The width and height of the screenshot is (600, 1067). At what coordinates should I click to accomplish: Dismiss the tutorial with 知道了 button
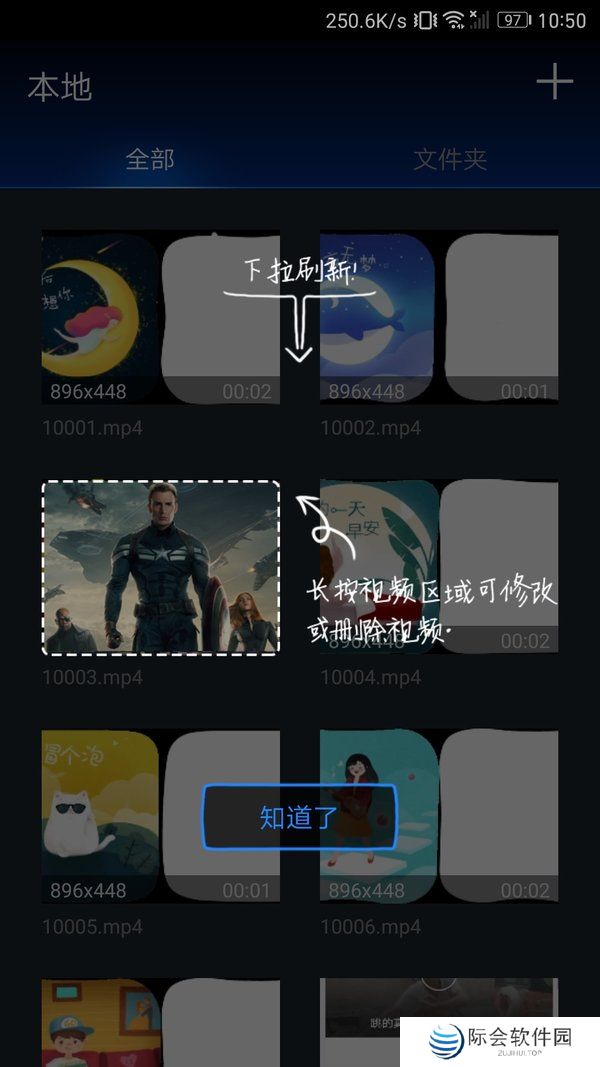tap(299, 817)
